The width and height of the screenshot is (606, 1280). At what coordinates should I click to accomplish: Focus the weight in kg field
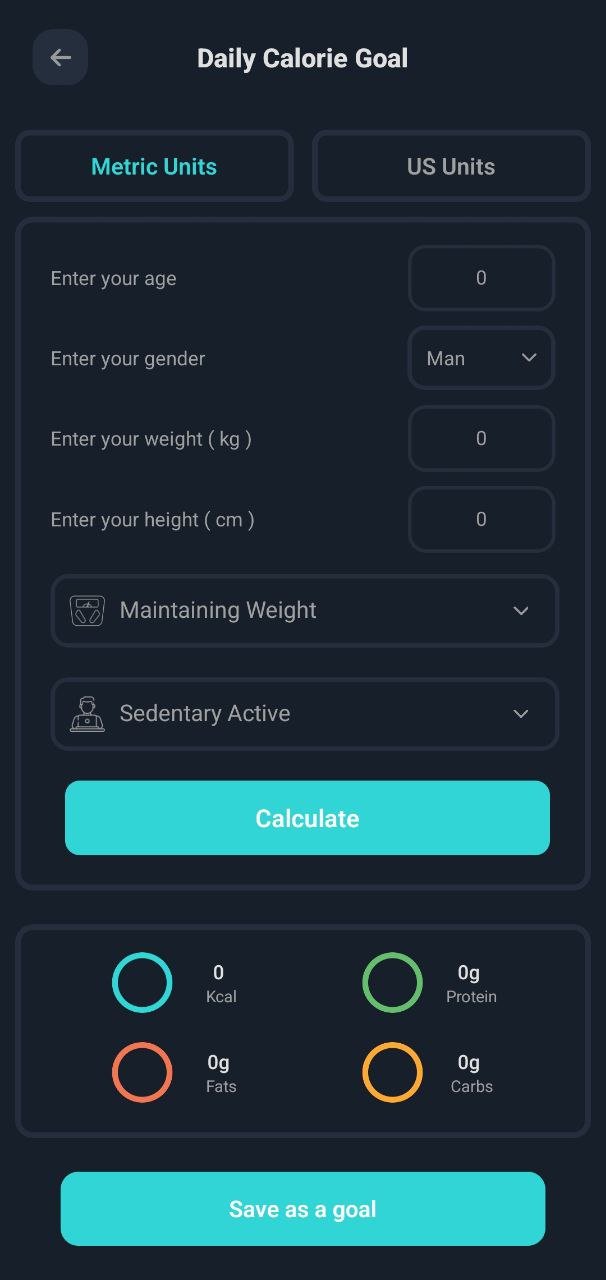click(x=481, y=438)
